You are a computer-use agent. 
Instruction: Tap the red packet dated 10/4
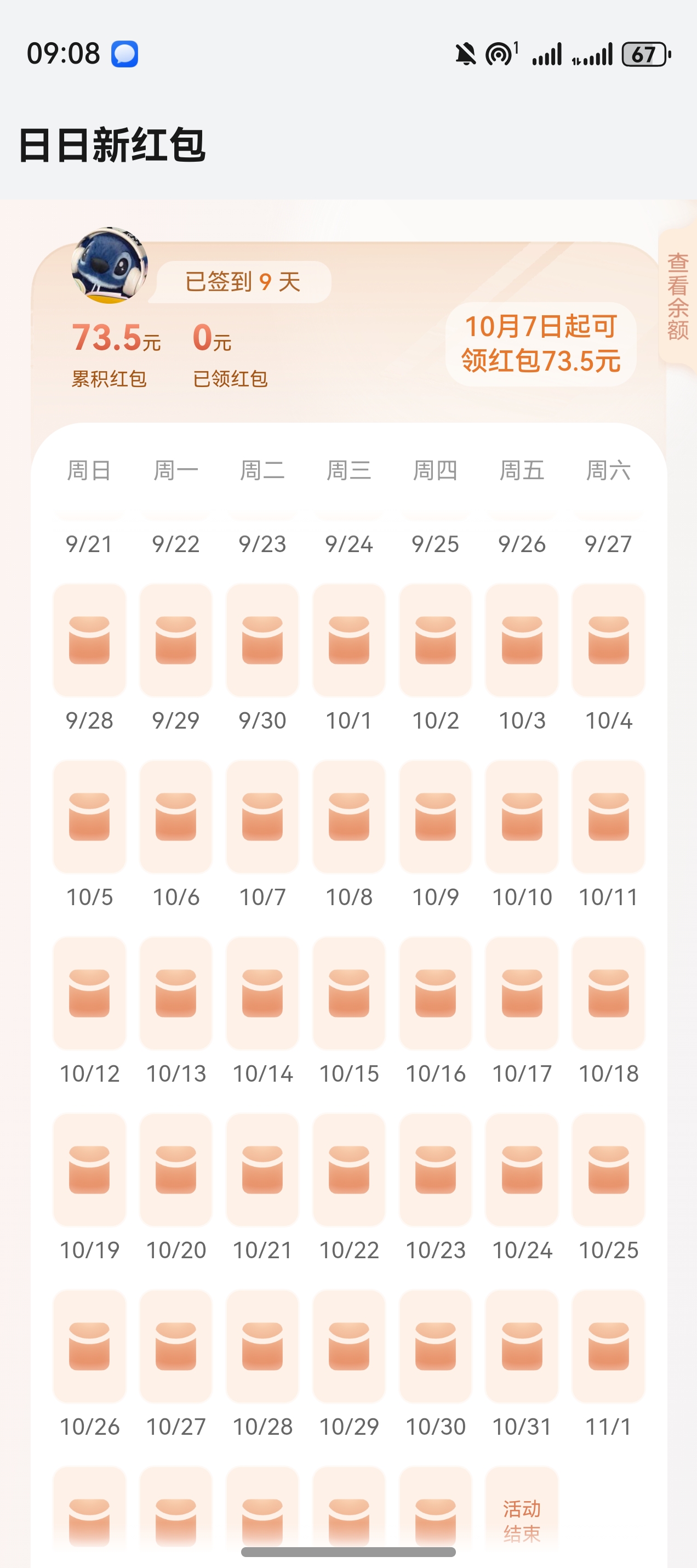point(608,640)
